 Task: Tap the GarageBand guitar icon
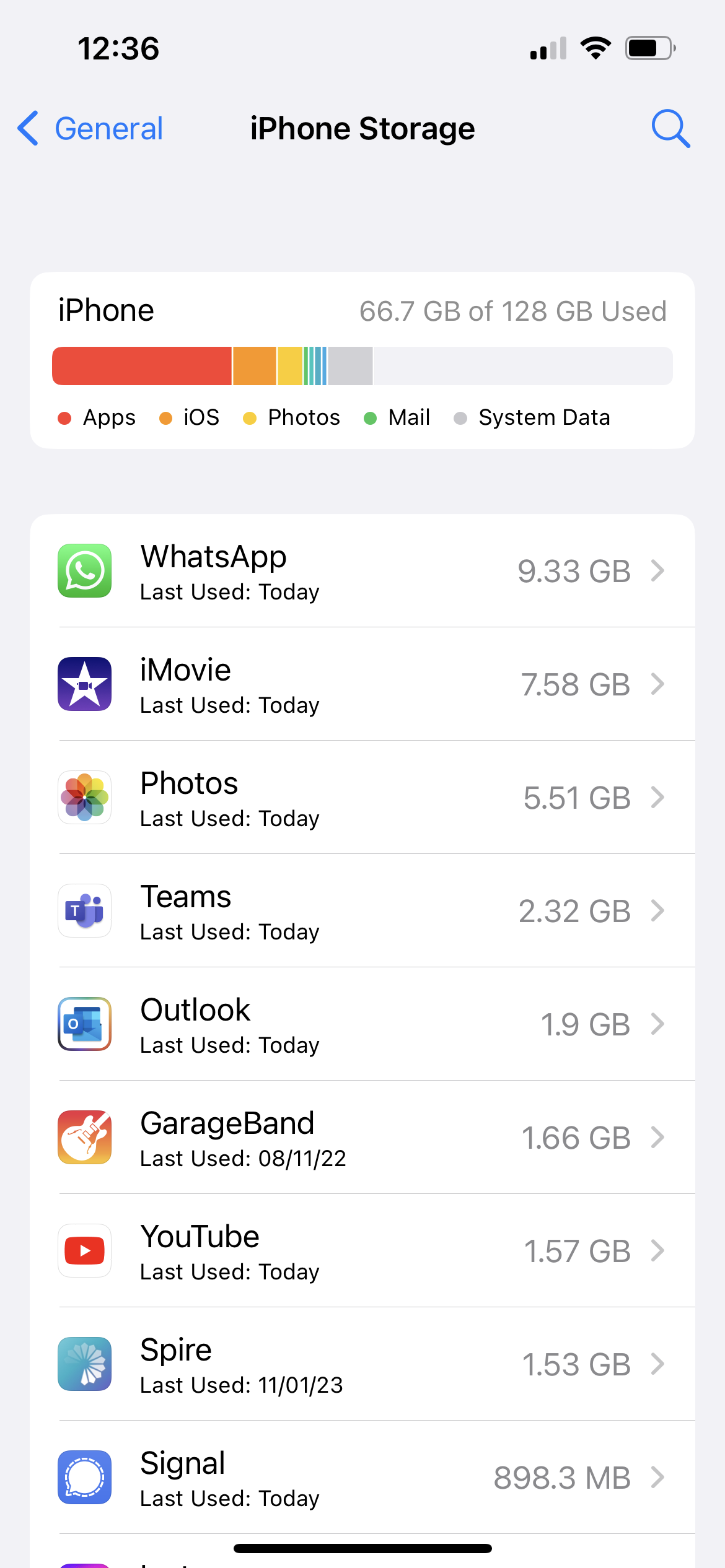tap(84, 1138)
